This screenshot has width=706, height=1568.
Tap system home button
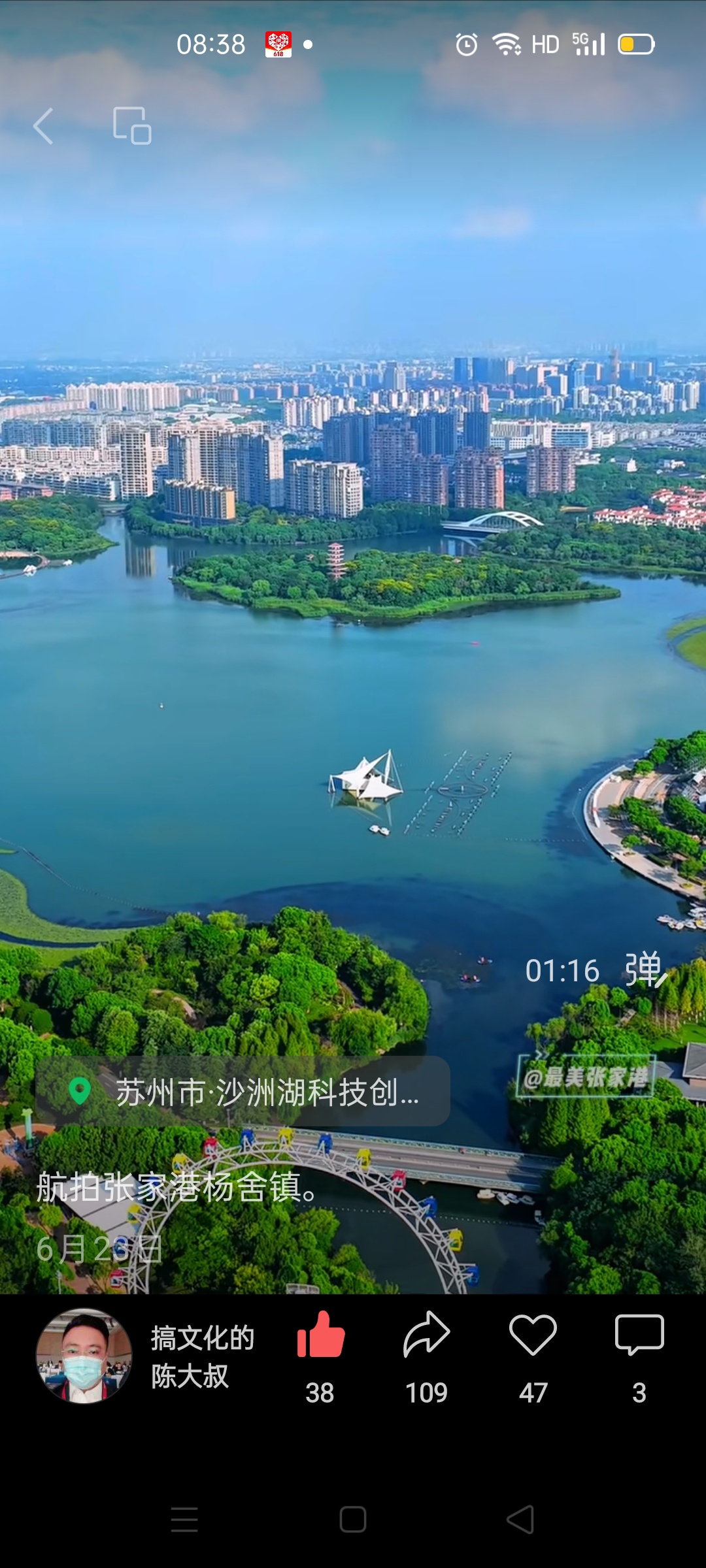353,1520
